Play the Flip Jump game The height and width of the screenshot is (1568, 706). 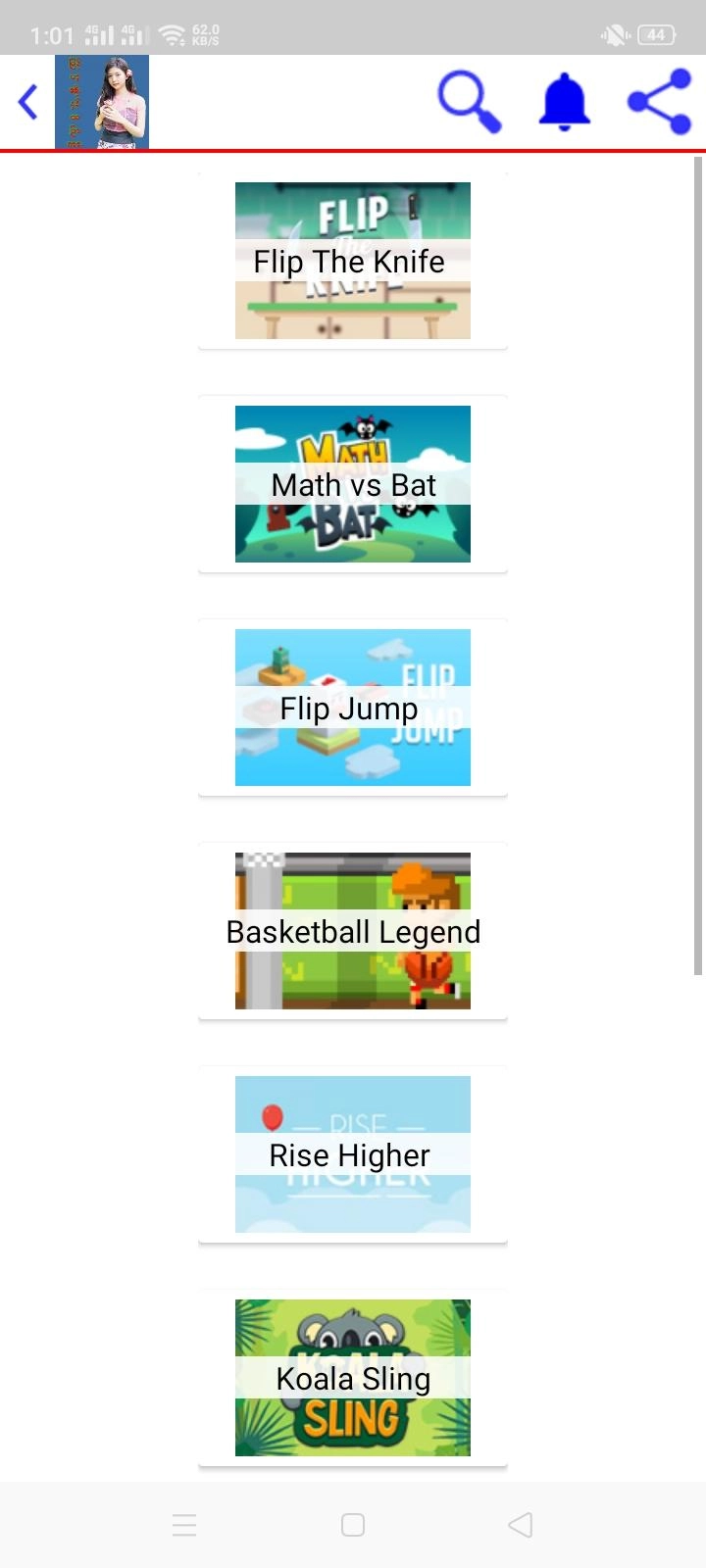pyautogui.click(x=353, y=708)
